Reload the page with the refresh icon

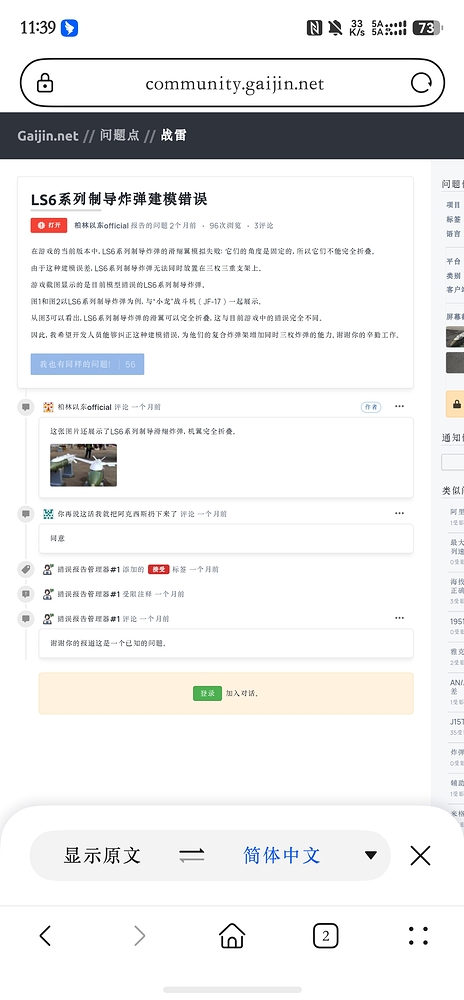coord(421,83)
